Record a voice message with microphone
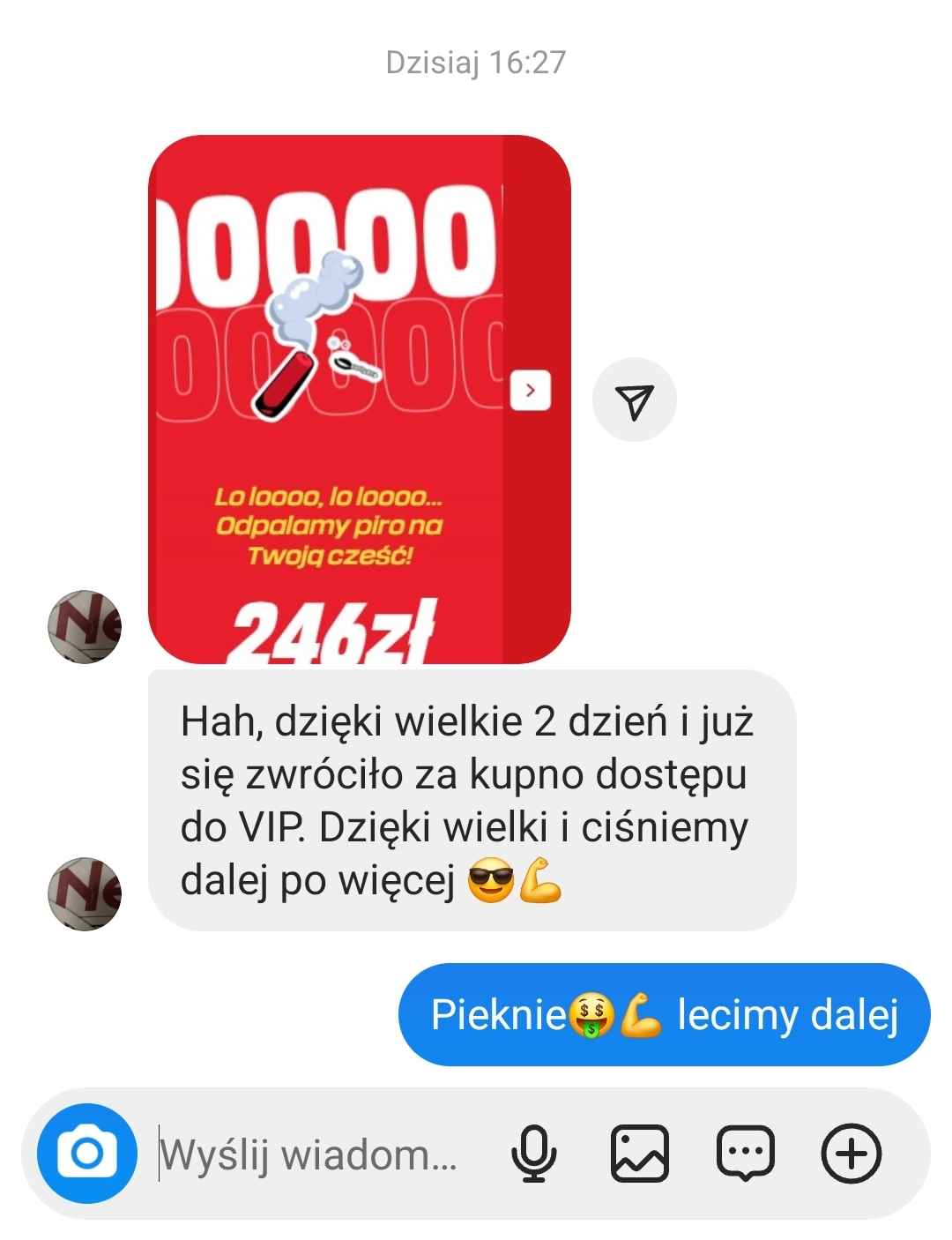Screen dimensions: 952x1240 [534, 1154]
